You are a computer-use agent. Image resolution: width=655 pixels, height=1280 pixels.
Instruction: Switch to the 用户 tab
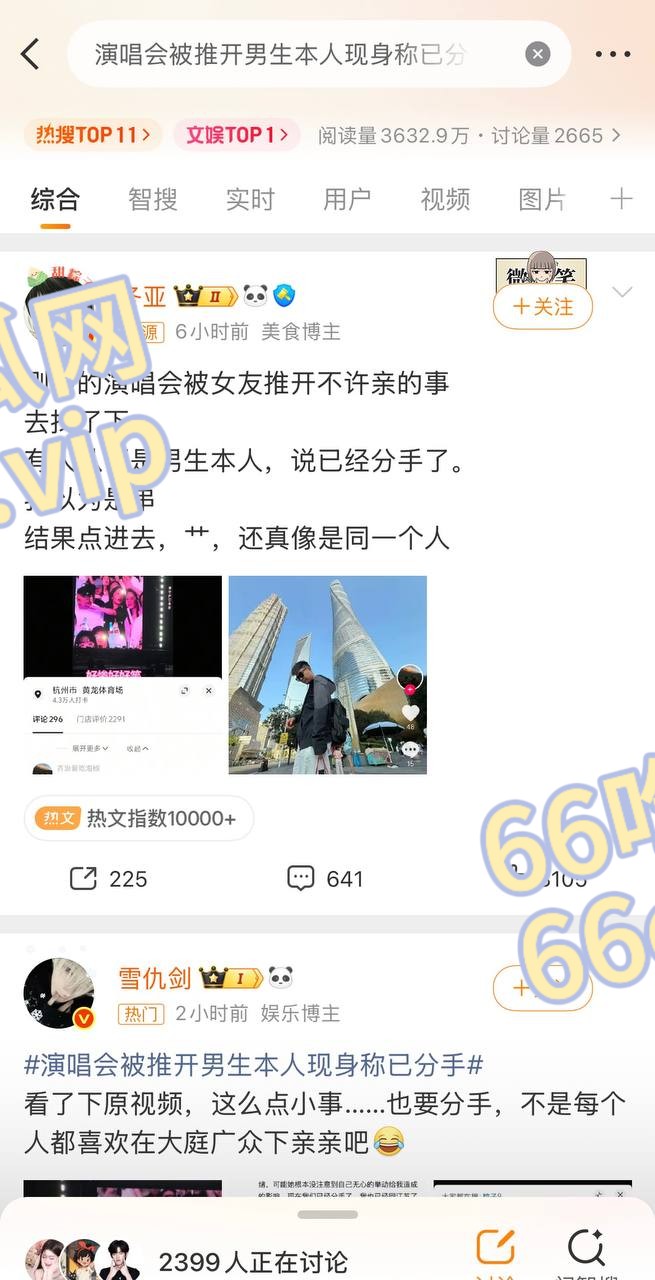pos(347,199)
